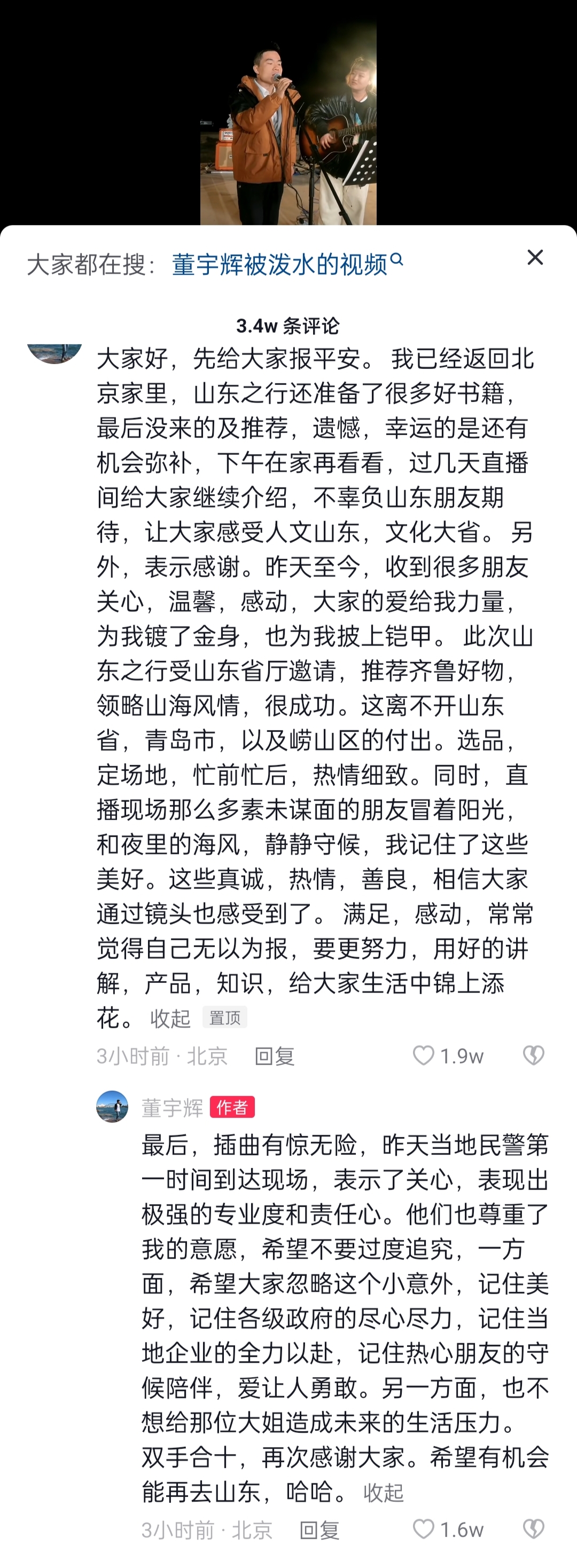Reply to 董宇辉's follow-up comment
The height and width of the screenshot is (1568, 577).
[319, 1530]
